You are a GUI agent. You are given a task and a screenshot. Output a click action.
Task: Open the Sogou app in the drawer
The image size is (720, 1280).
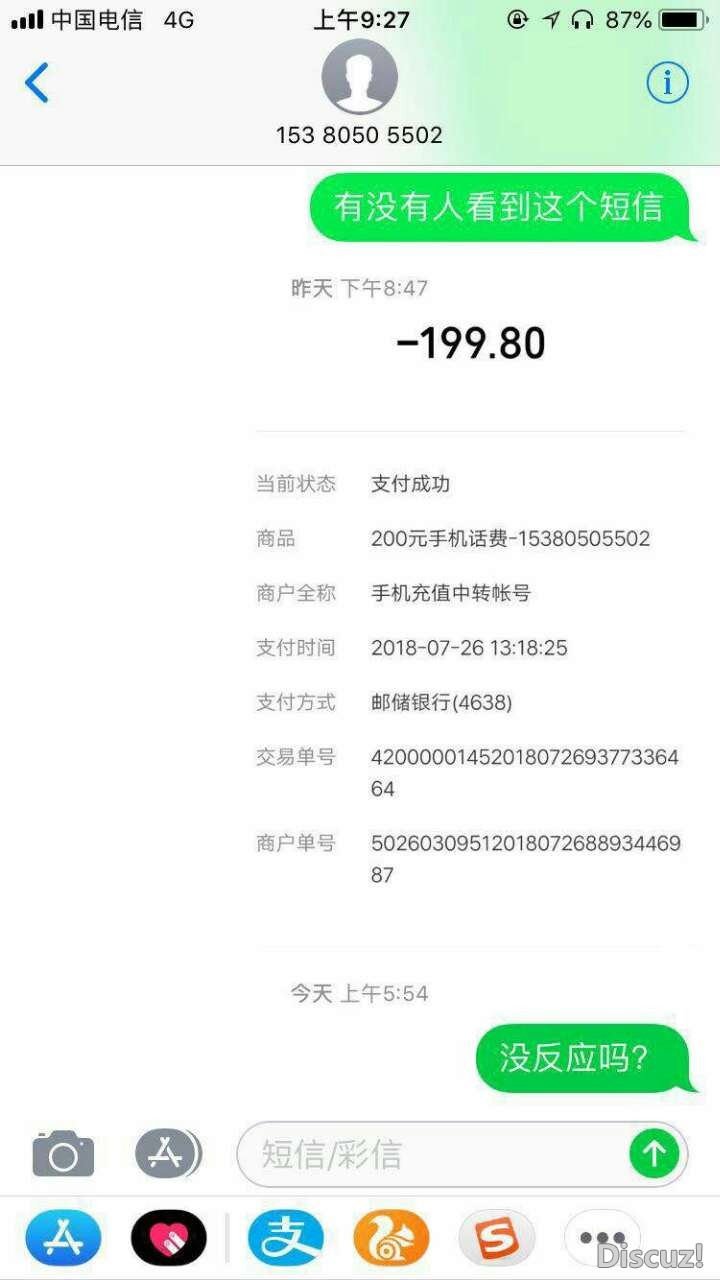496,1238
